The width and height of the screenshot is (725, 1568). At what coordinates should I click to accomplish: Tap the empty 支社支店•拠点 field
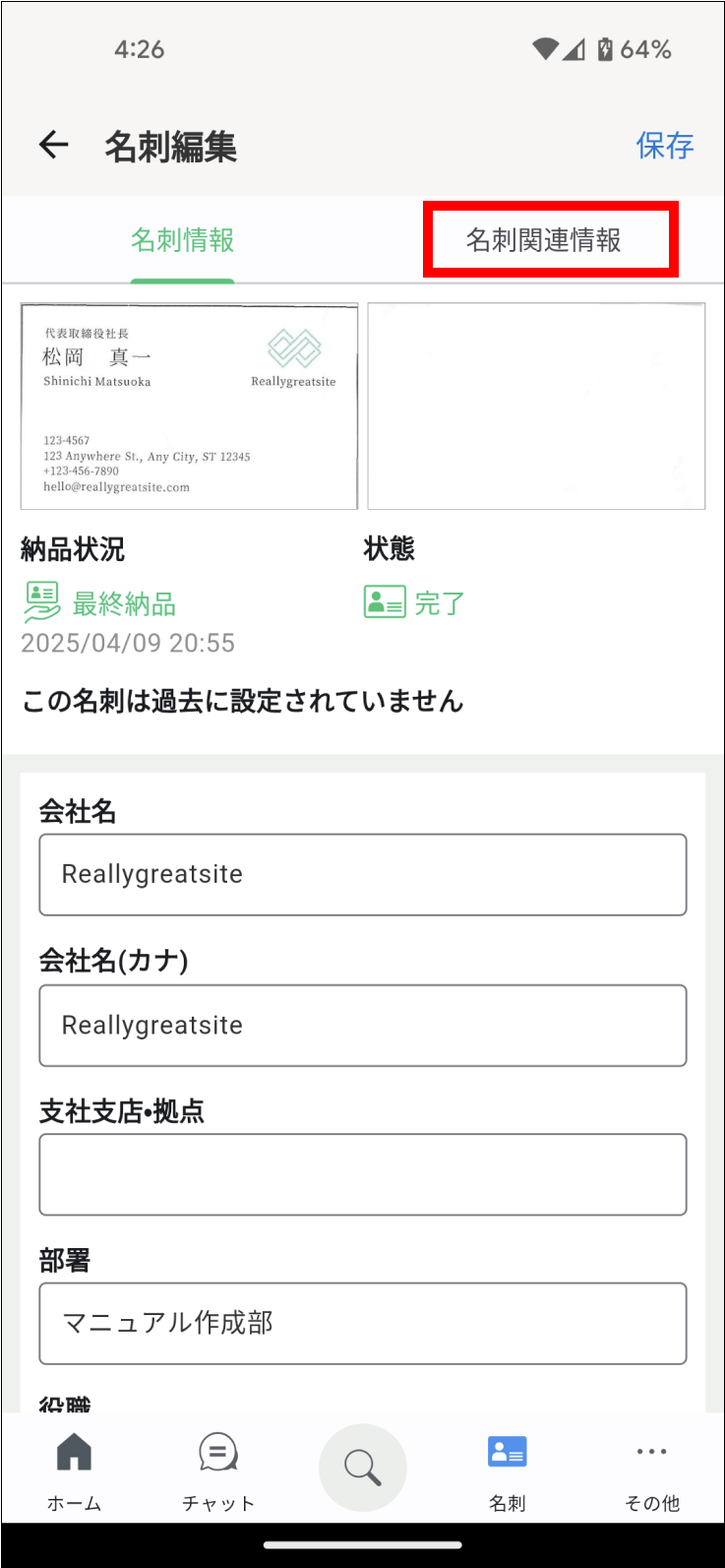pos(363,1174)
